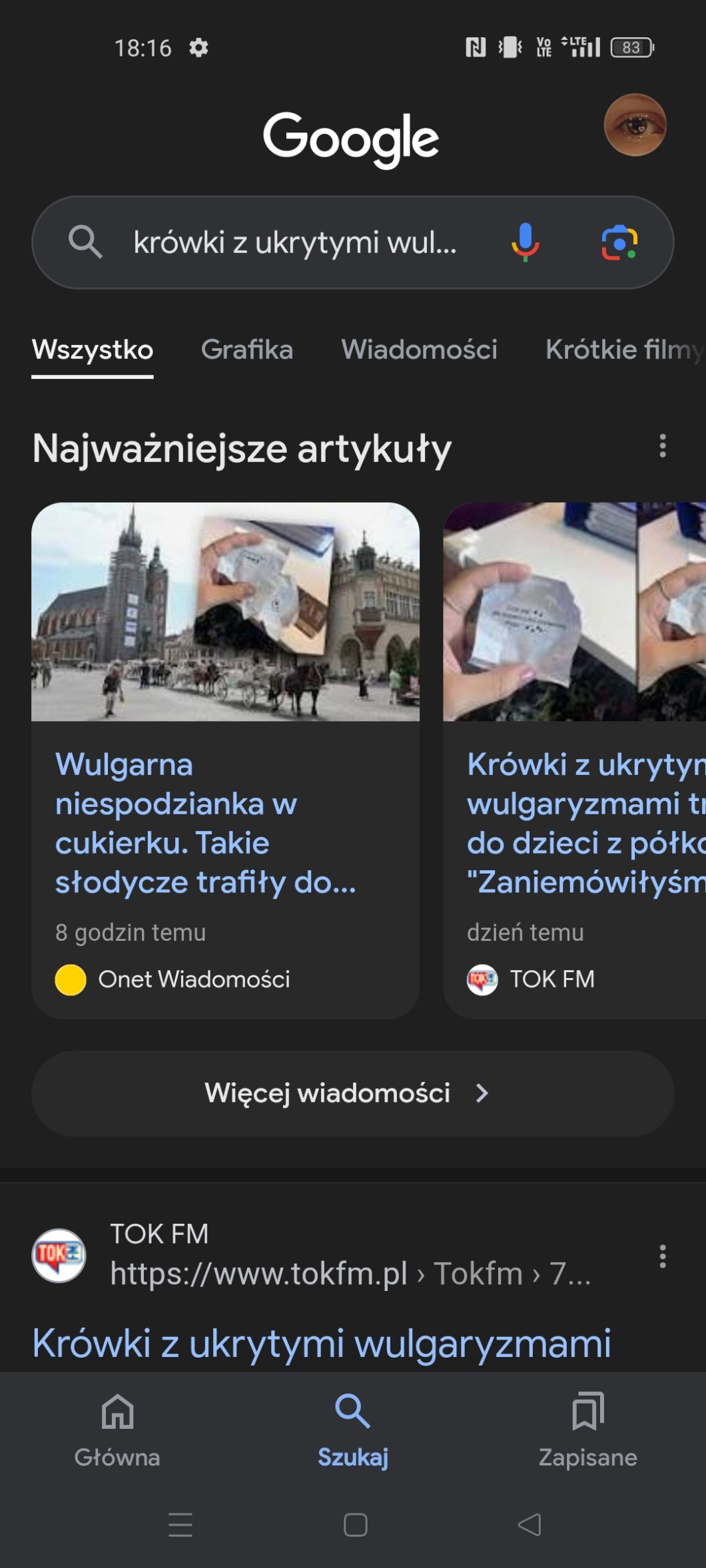Open Google Lens camera search
The width and height of the screenshot is (706, 1568).
click(619, 242)
